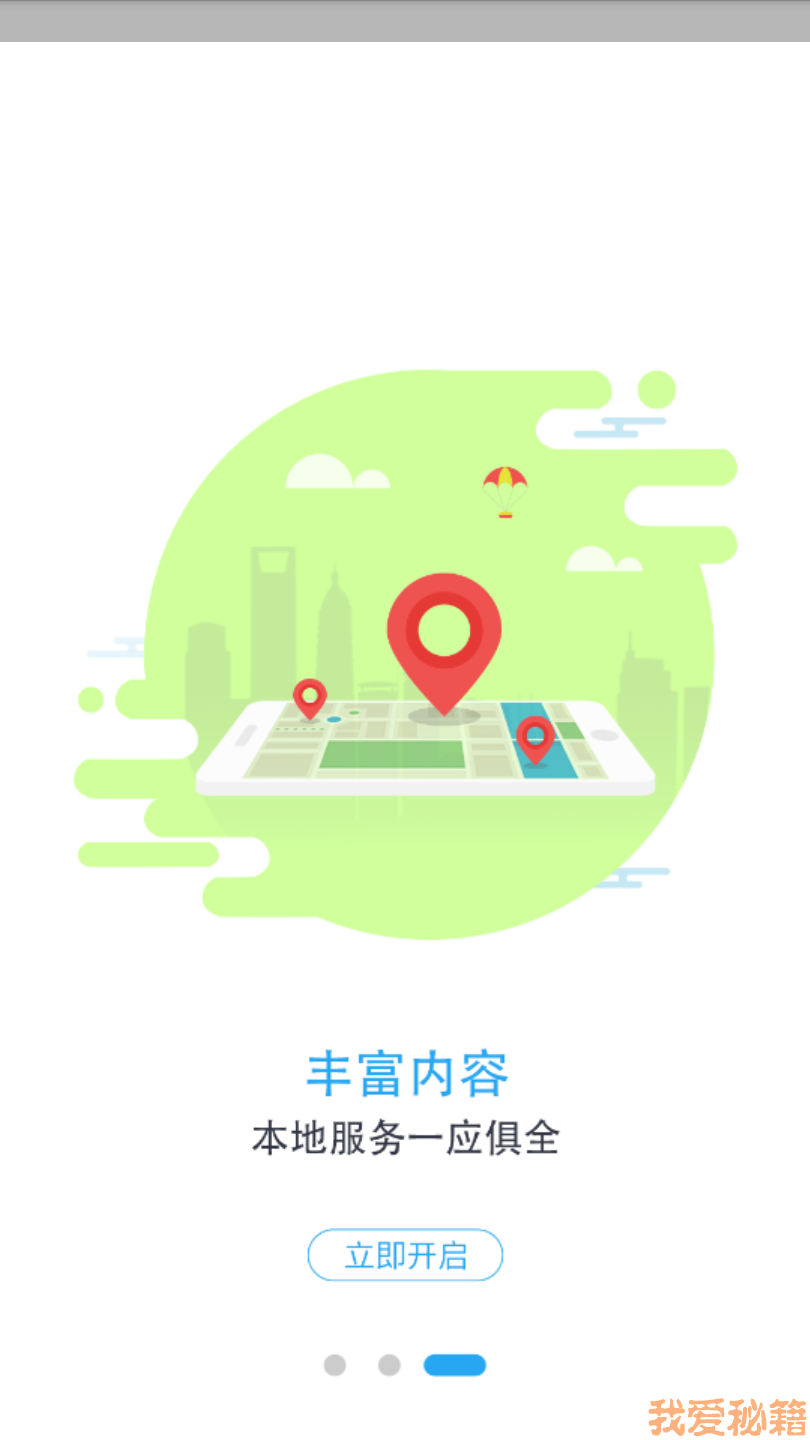Select the second page indicator dot
This screenshot has width=810, height=1440.
point(389,1365)
